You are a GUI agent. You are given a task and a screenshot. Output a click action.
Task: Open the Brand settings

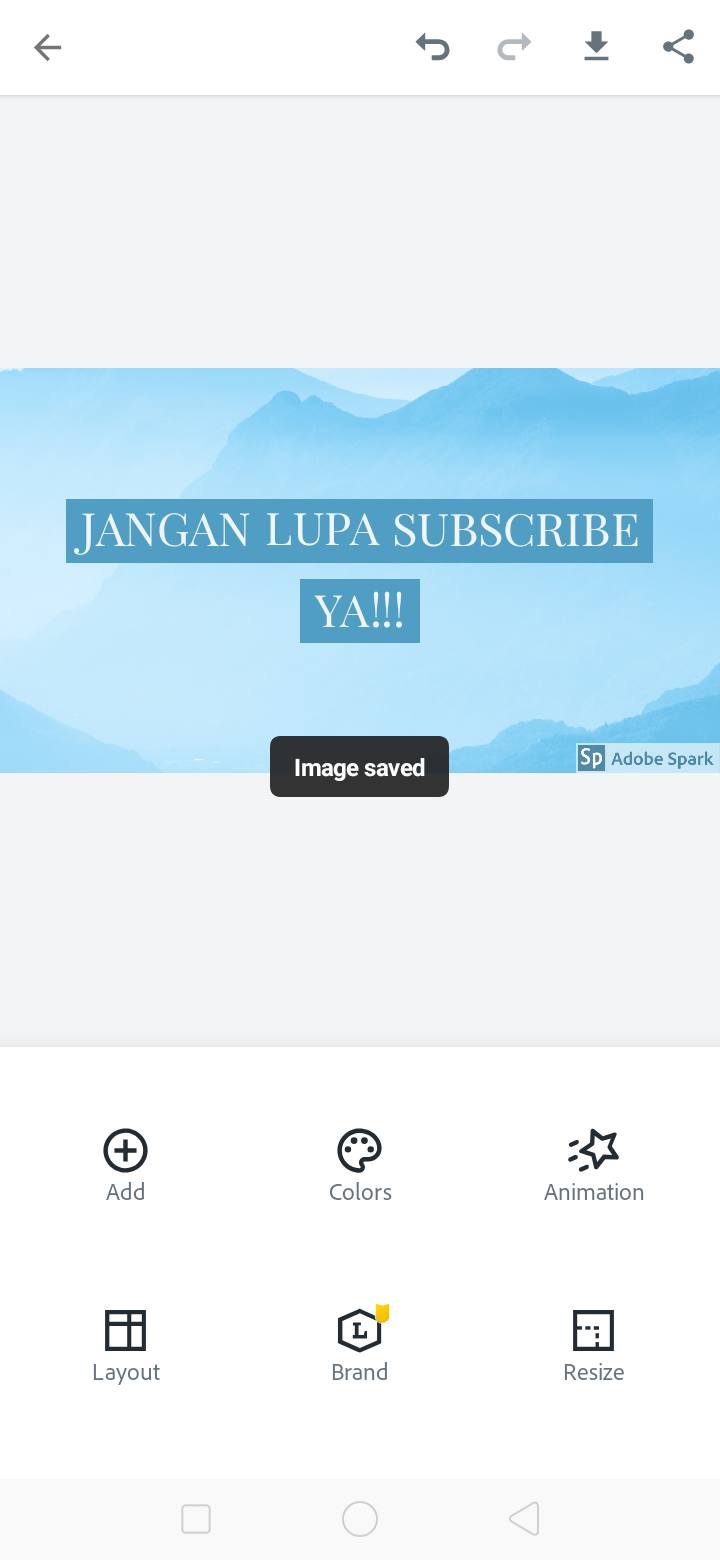360,1345
